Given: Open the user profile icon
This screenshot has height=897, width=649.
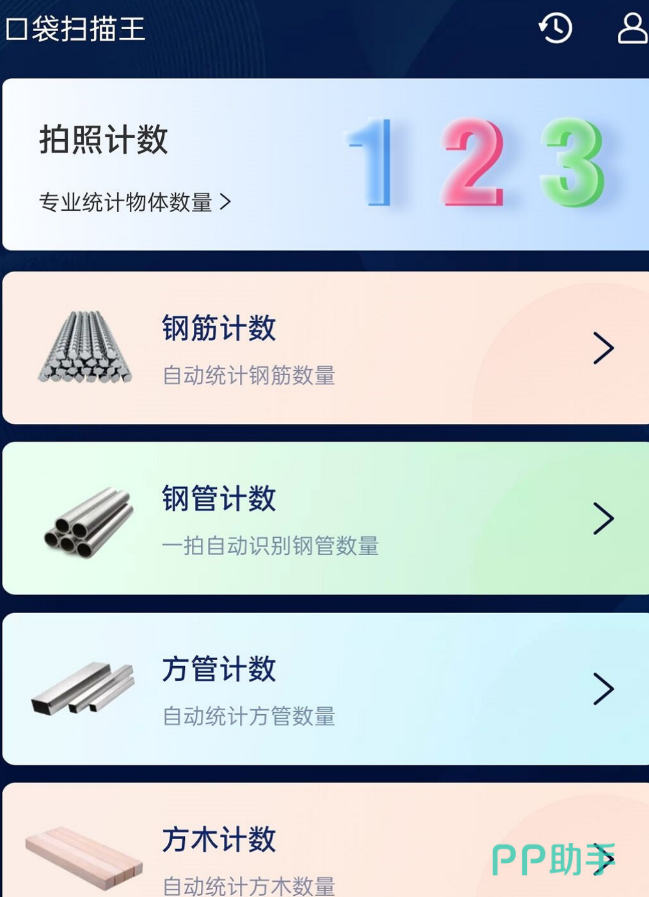Looking at the screenshot, I should tap(632, 28).
